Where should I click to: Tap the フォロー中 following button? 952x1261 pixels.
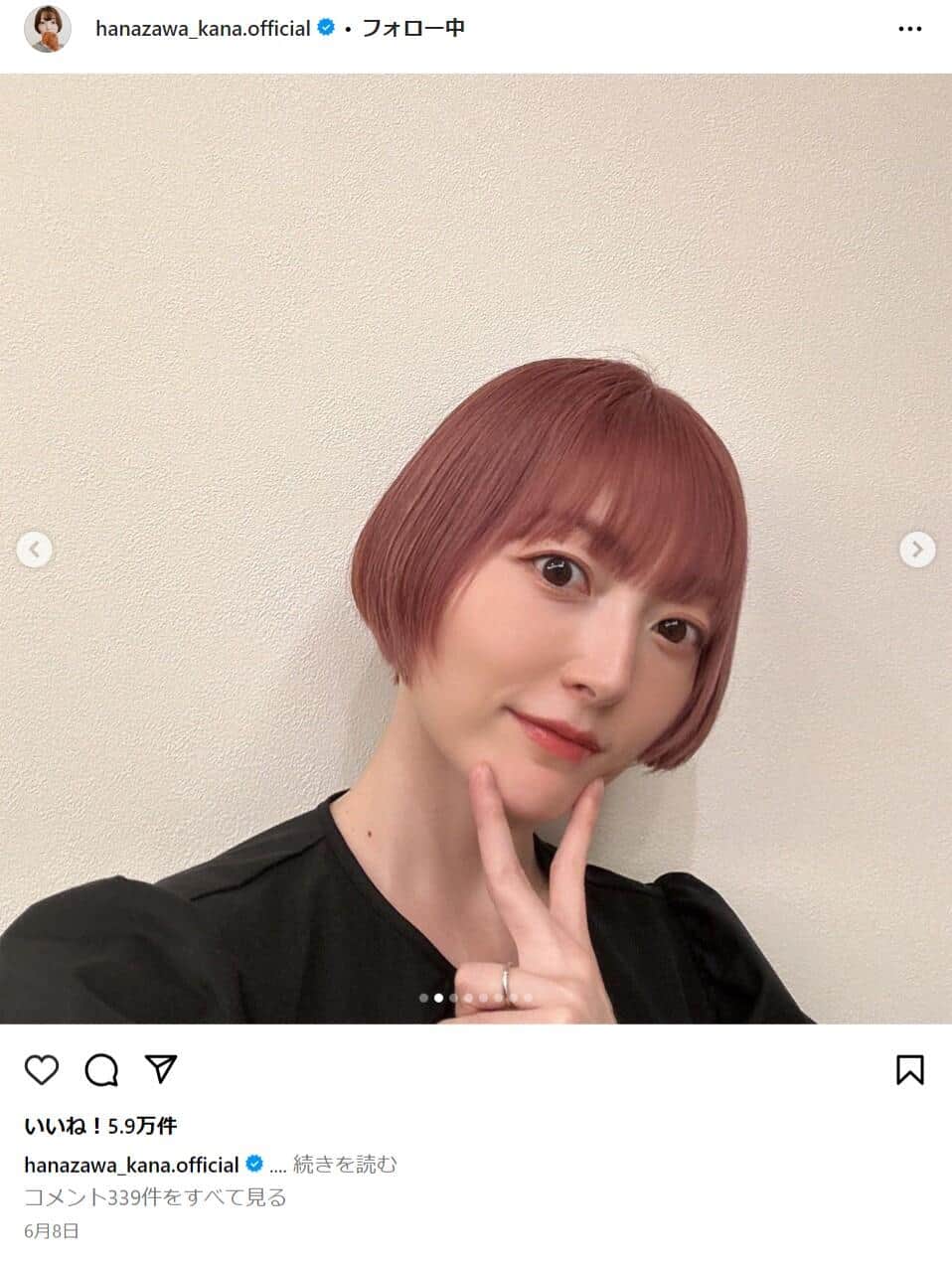tap(413, 29)
